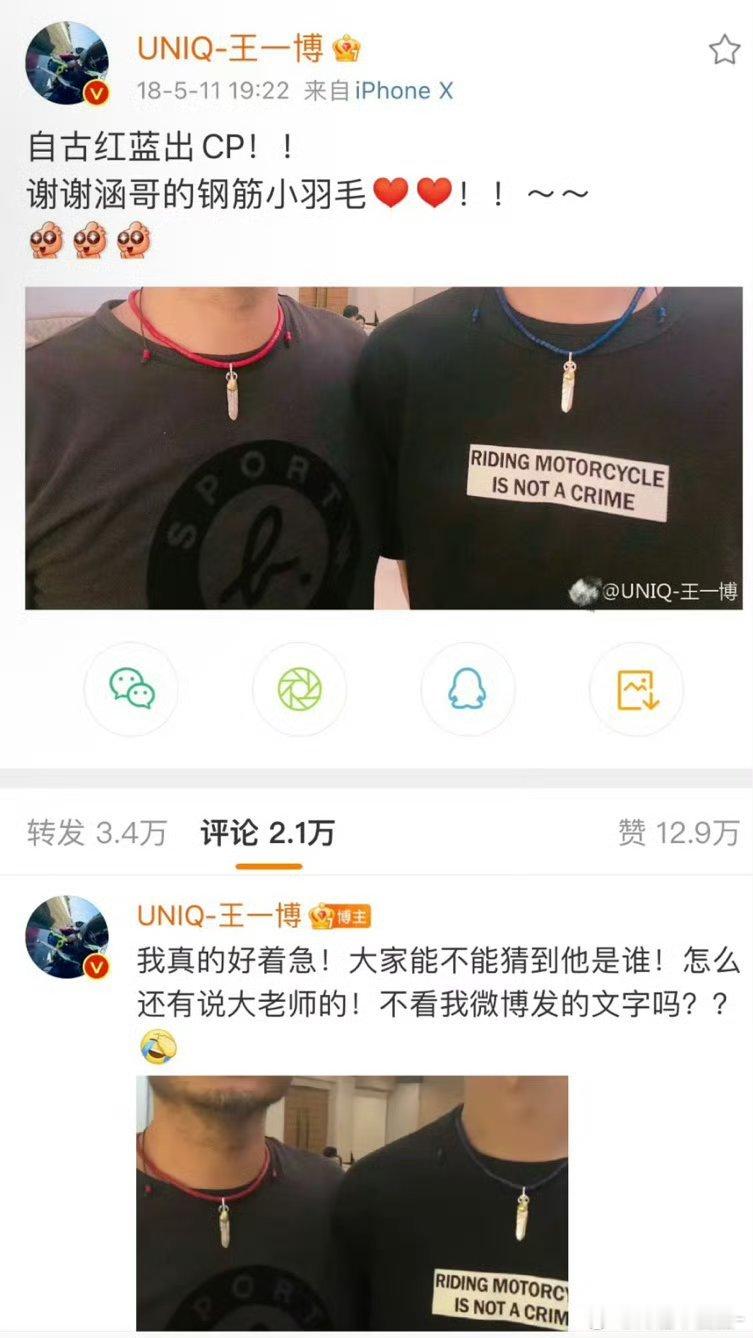Screen dimensions: 753x1338
Task: Tap the save image download icon
Action: click(x=636, y=689)
